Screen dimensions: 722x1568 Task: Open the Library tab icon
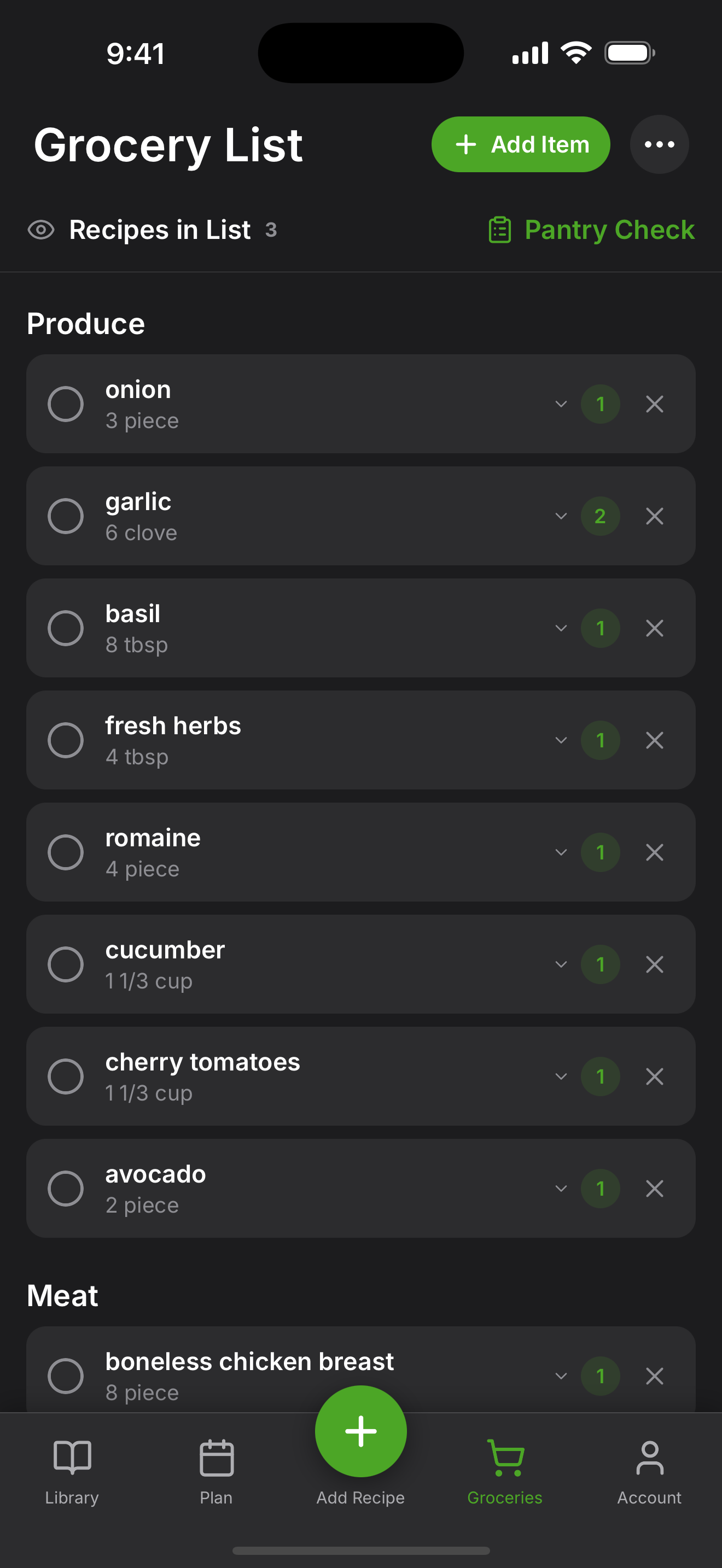tap(71, 1457)
